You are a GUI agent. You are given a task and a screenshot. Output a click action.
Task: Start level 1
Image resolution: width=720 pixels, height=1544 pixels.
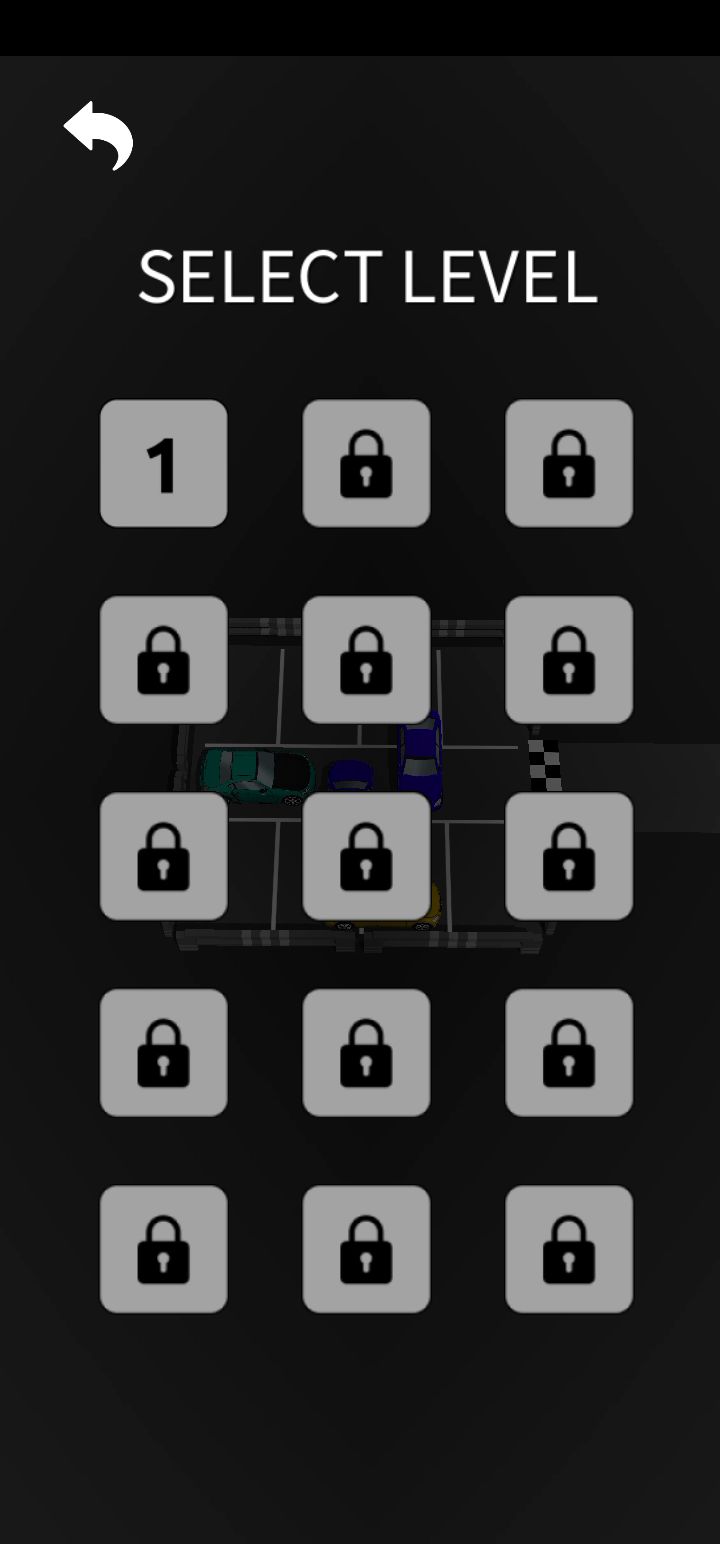pyautogui.click(x=164, y=464)
